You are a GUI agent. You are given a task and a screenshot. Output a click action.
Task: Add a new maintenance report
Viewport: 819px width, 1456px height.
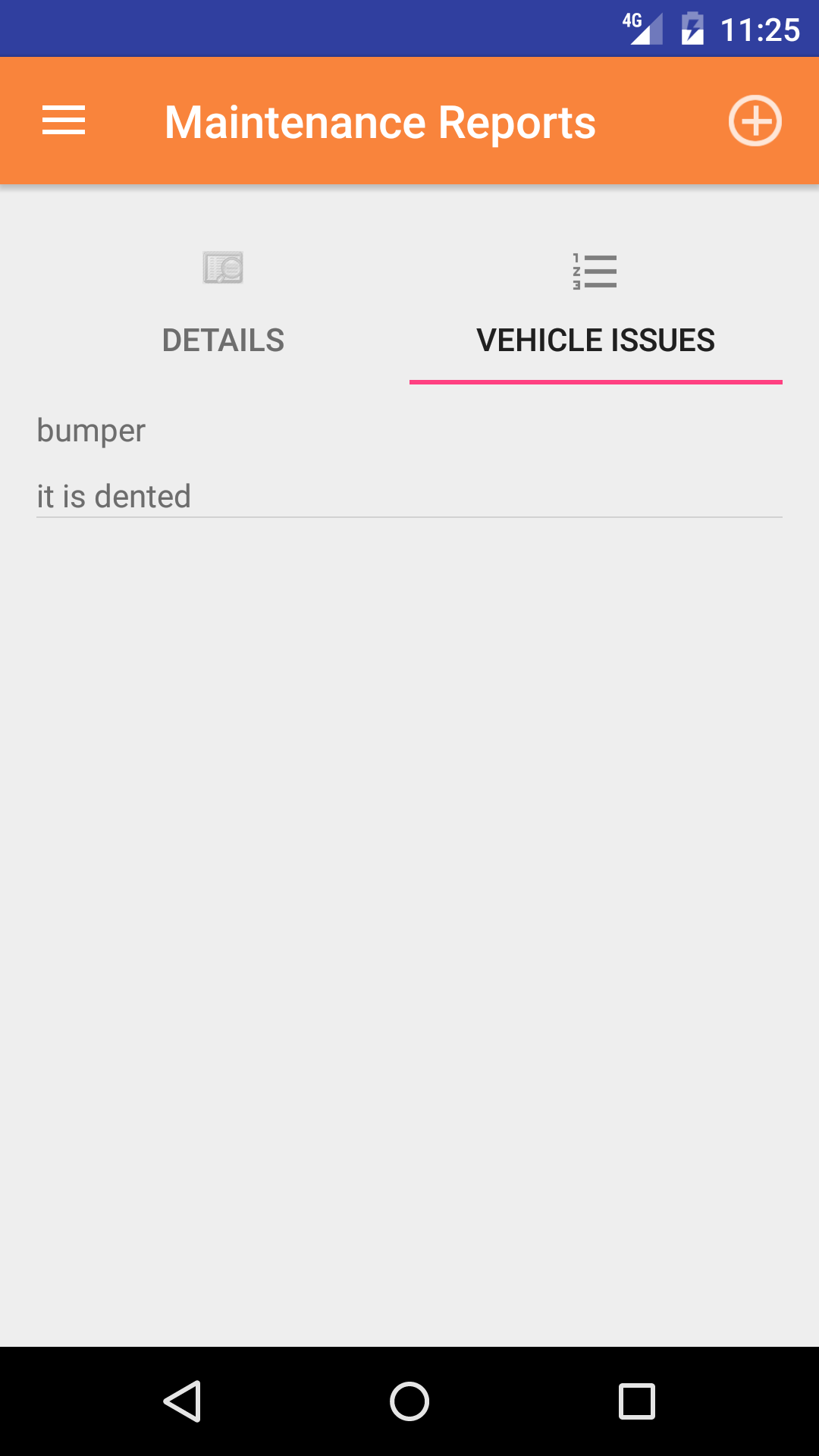pyautogui.click(x=755, y=121)
